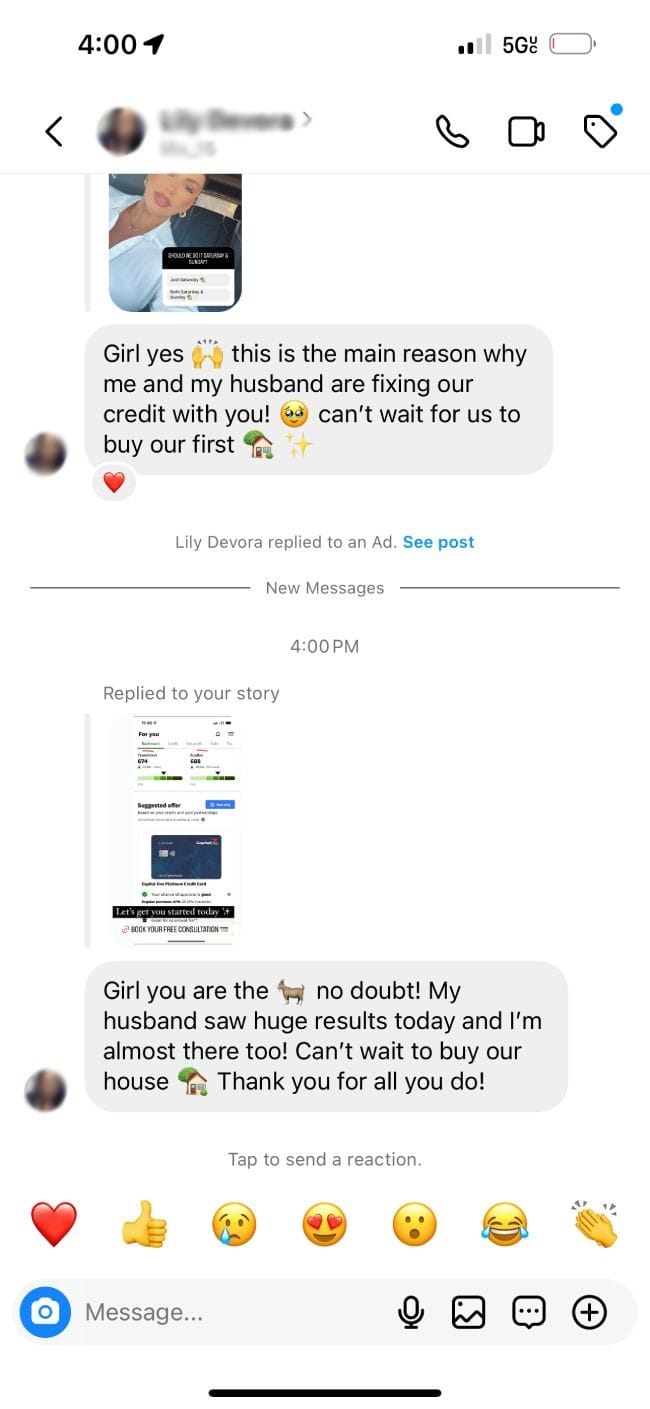Open the camera from message bar
650x1409 pixels.
[45, 1312]
